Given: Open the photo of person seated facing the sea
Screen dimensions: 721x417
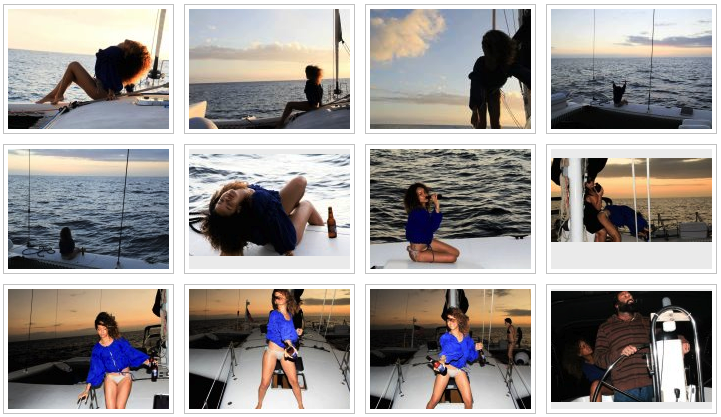Looking at the screenshot, I should tap(88, 208).
